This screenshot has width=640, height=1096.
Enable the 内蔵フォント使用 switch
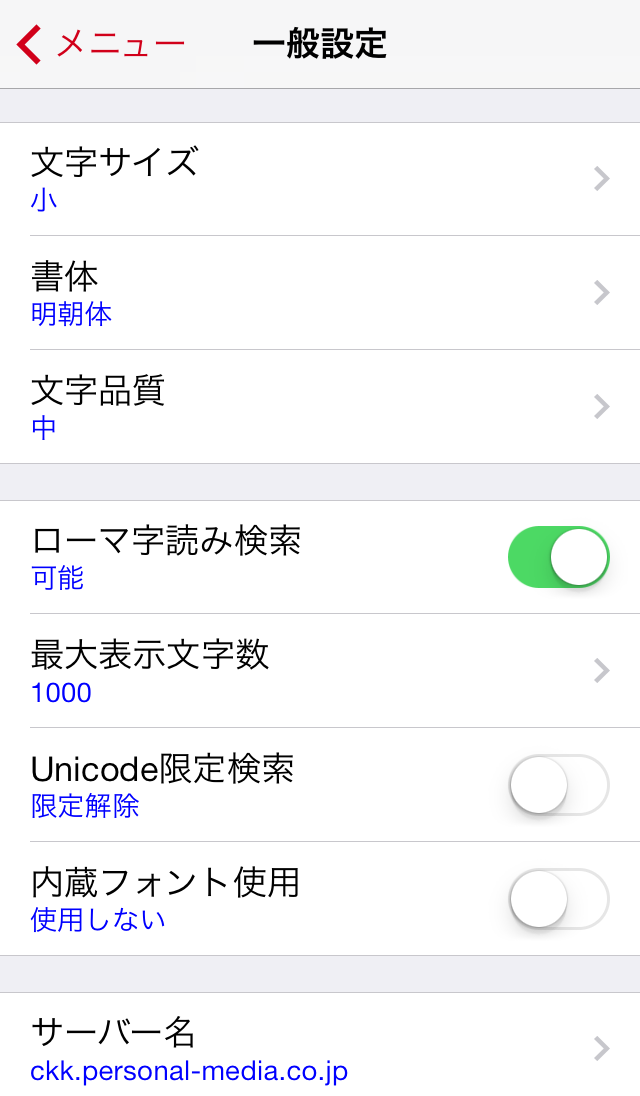(558, 899)
